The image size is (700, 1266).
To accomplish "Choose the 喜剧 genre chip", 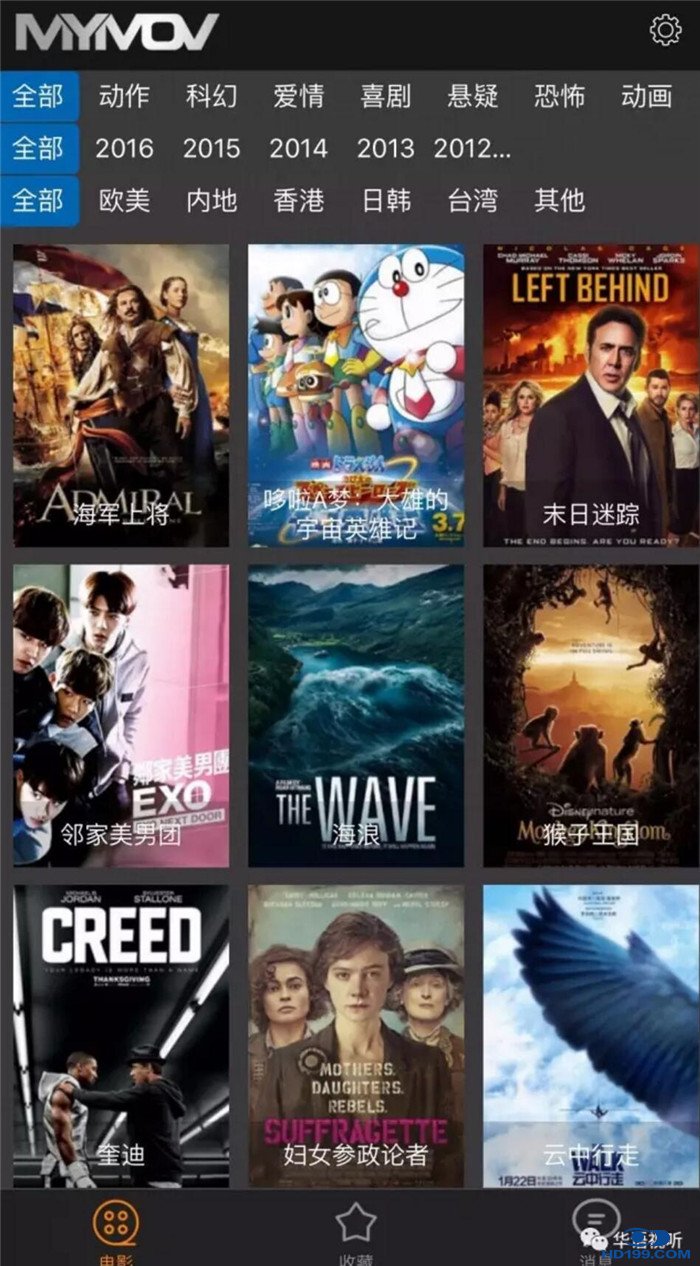I will pyautogui.click(x=385, y=96).
